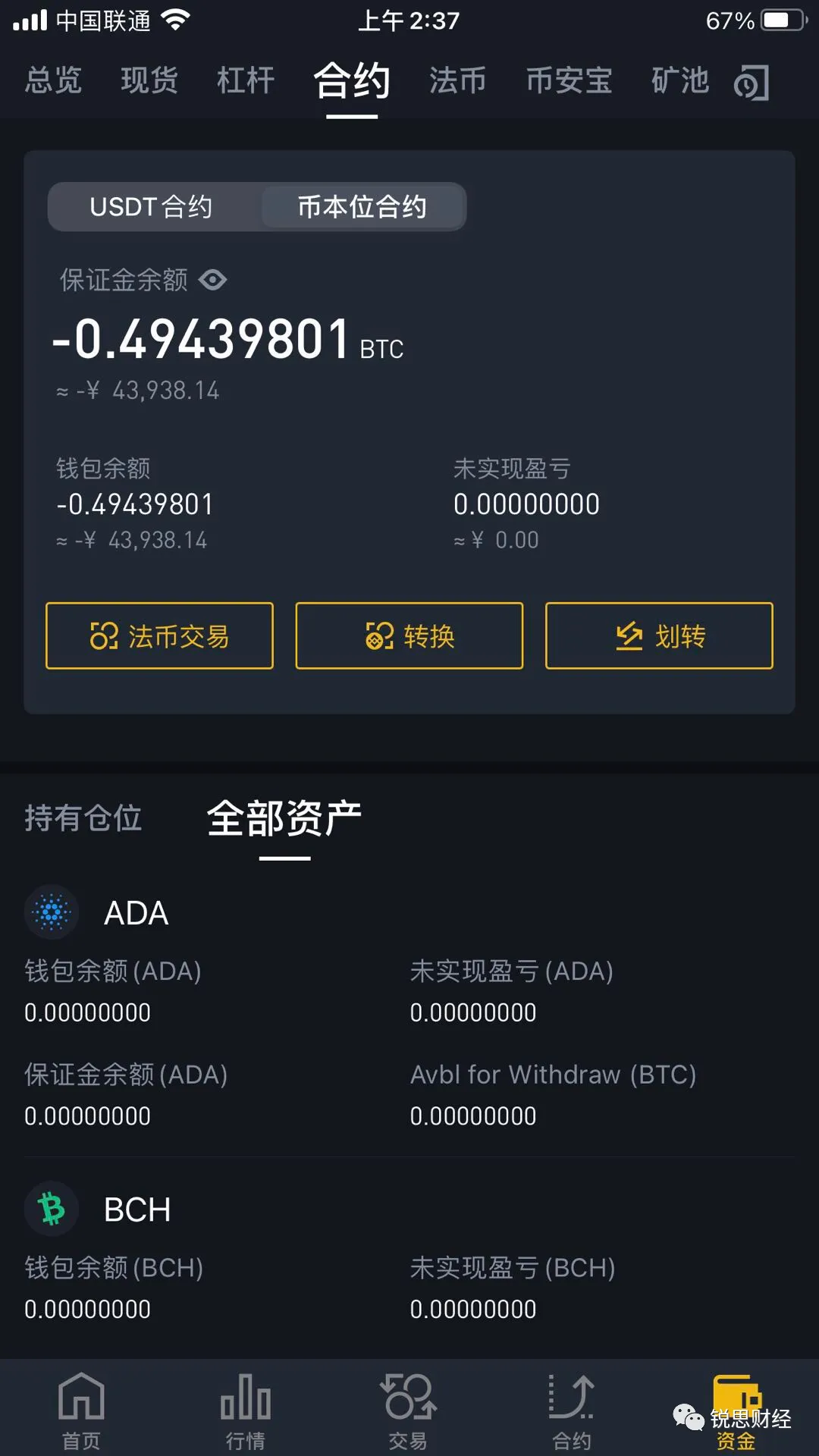
Task: Open 行情 in the bottom bar
Action: click(x=245, y=1409)
